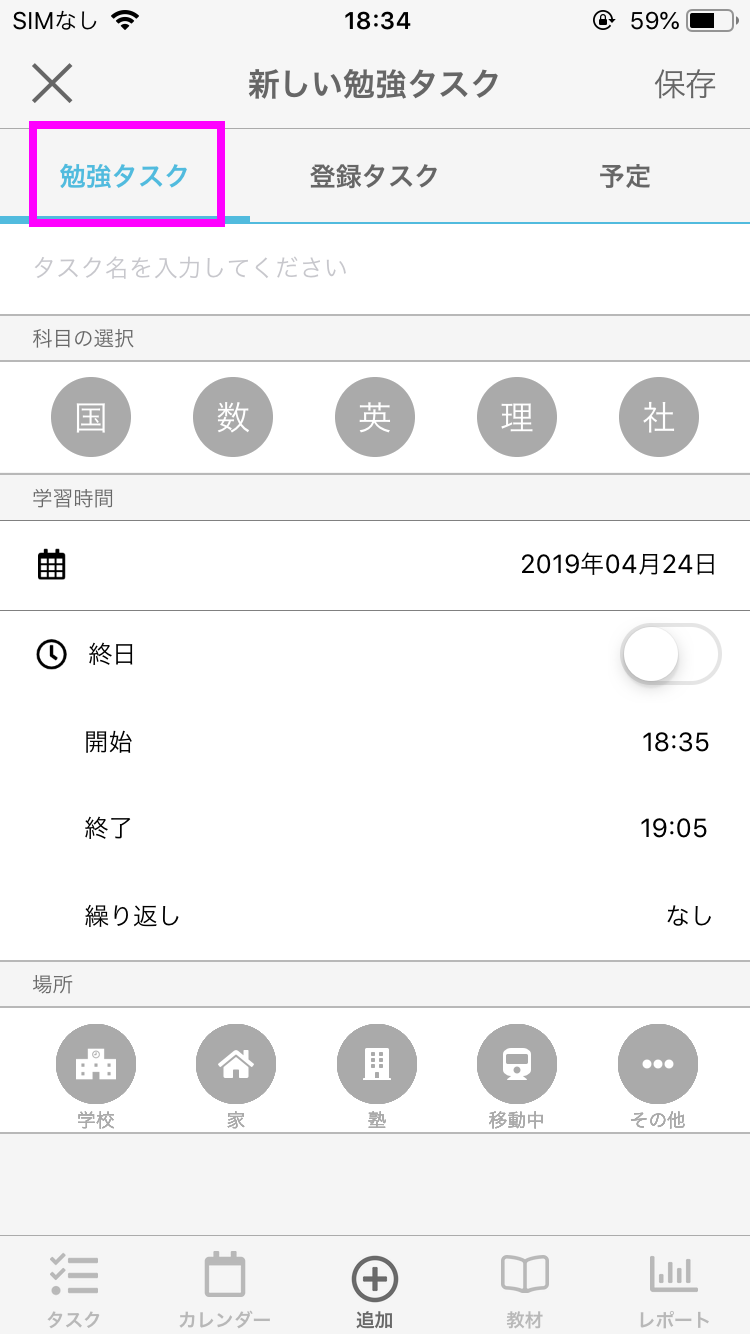Pick the 英 subject

tap(375, 417)
